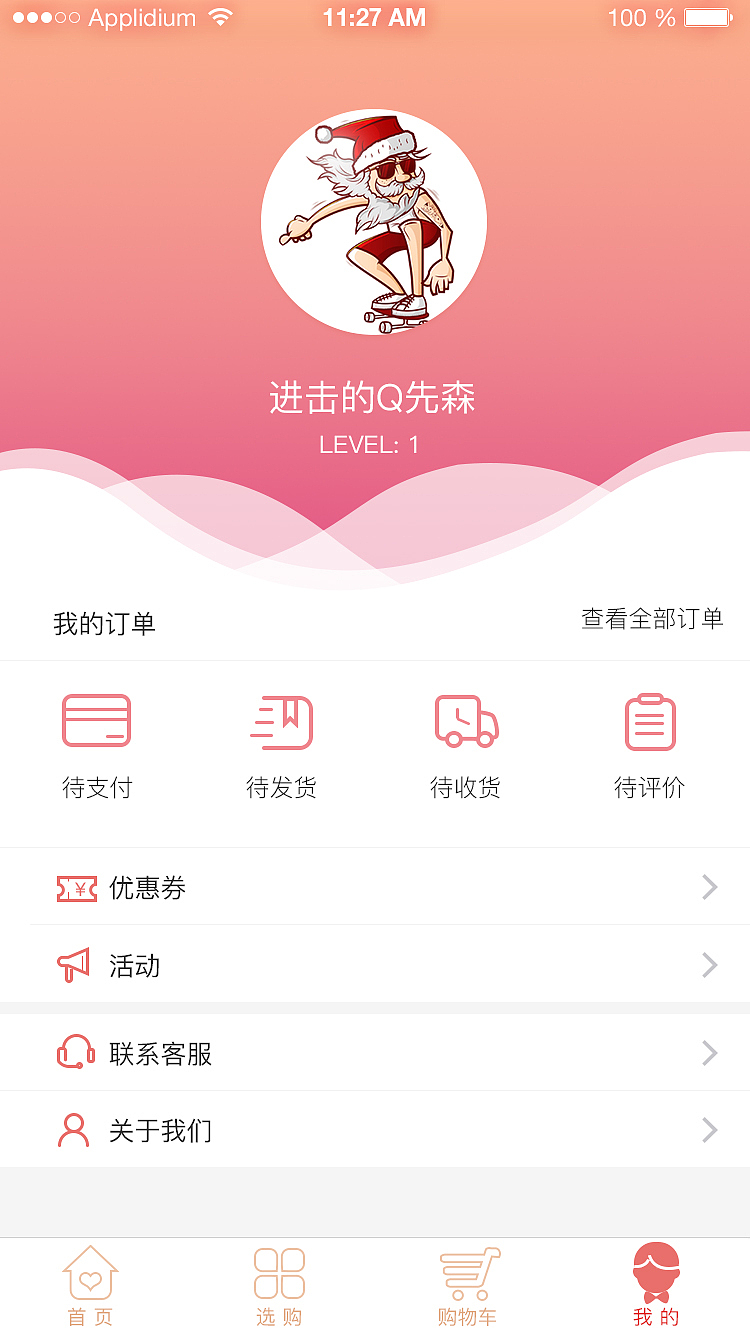The image size is (750, 1334).
Task: Select the 购物车 shopping cart icon
Action: click(x=468, y=1271)
